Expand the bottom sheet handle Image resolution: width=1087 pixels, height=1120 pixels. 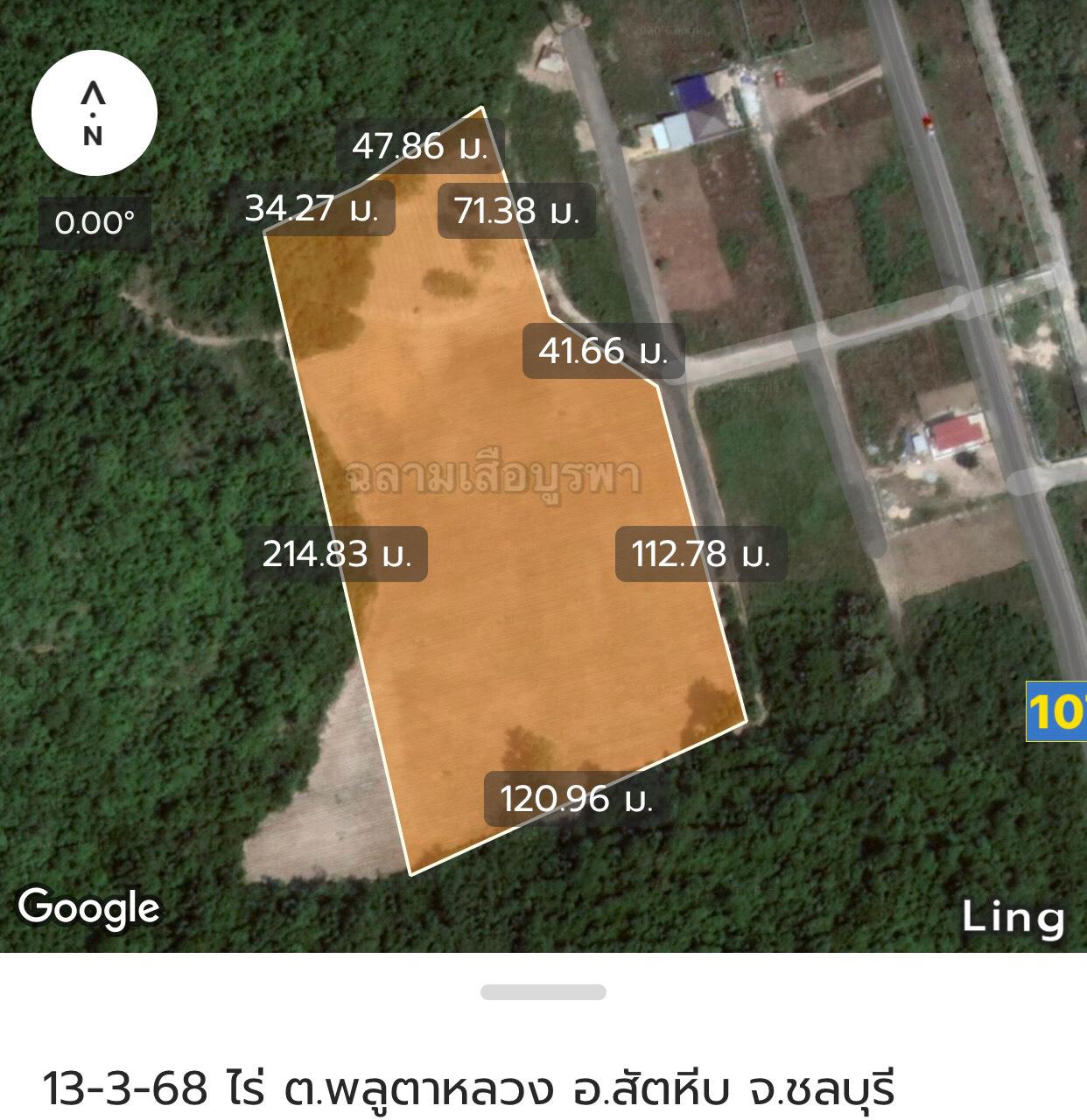[x=543, y=992]
